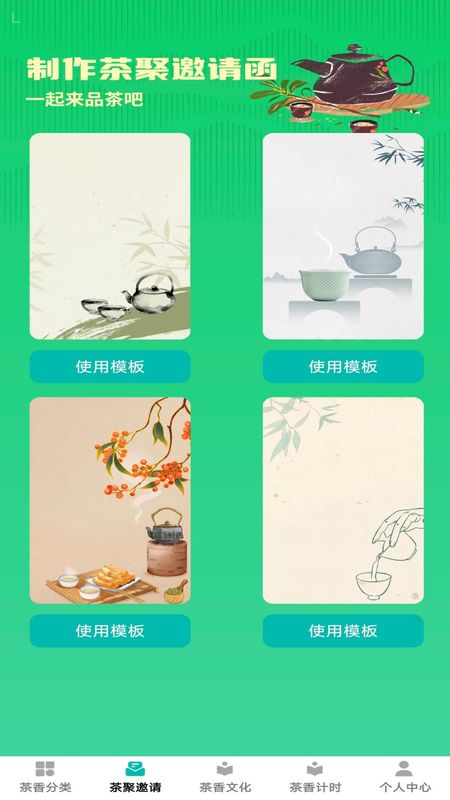
Task: Select the 茶聚邀请 tab
Action: pos(135,777)
